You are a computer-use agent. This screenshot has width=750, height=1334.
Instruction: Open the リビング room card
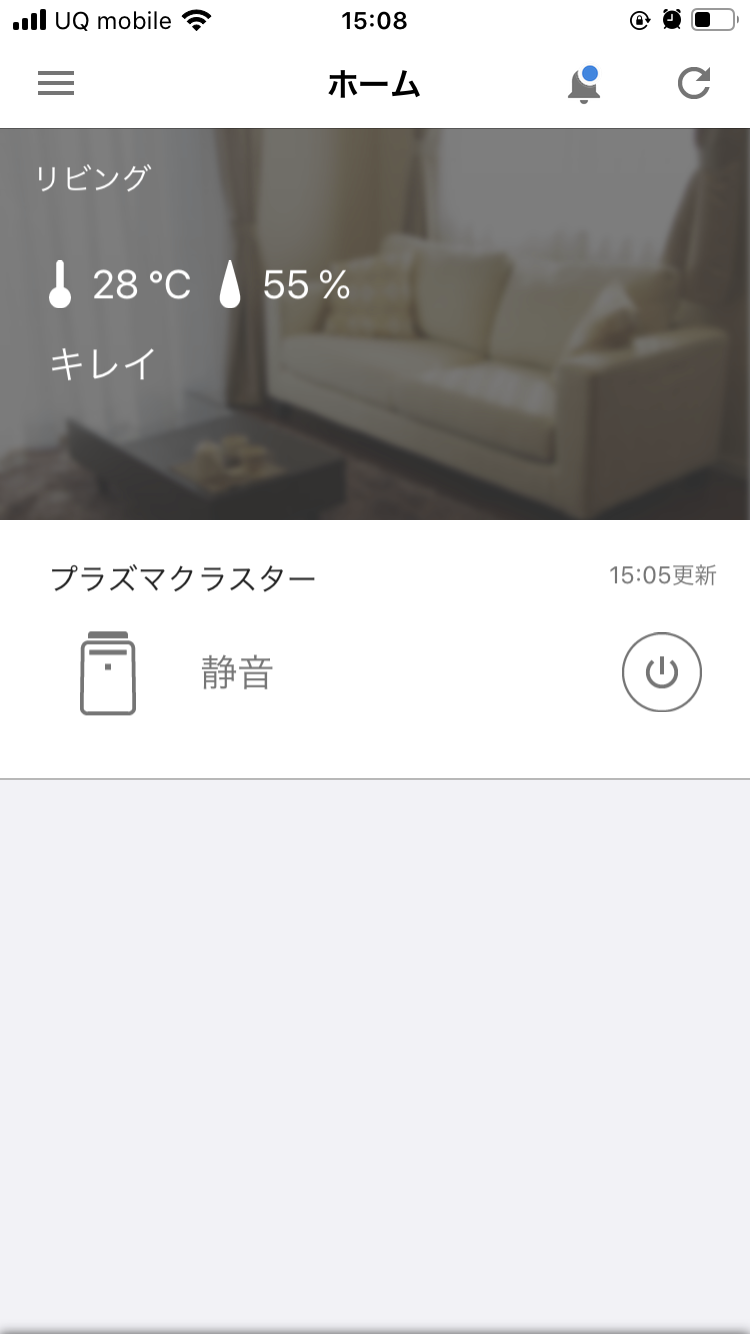[375, 324]
